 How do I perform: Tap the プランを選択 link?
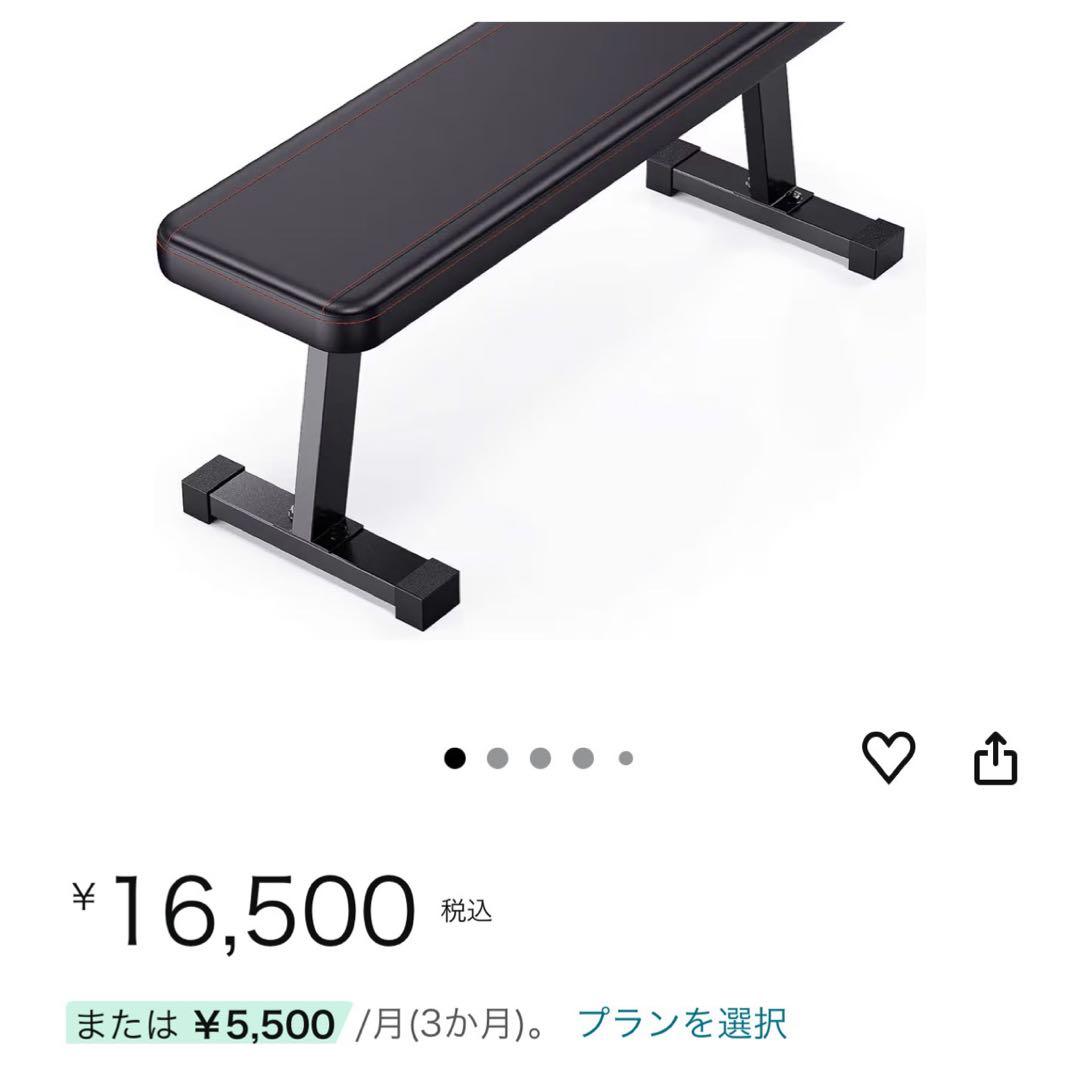tap(682, 1023)
